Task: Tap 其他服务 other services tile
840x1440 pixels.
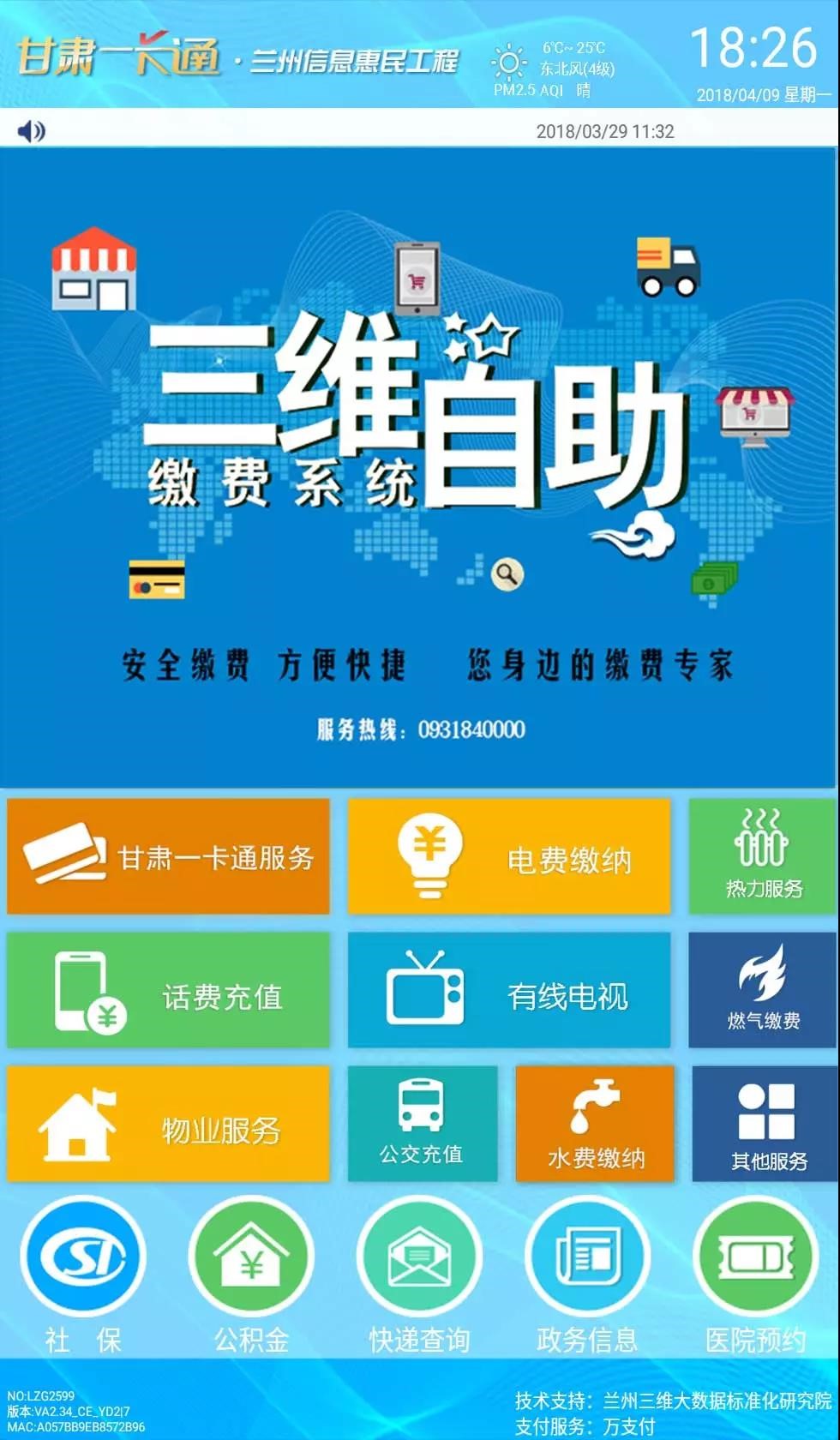Action: (x=765, y=1125)
